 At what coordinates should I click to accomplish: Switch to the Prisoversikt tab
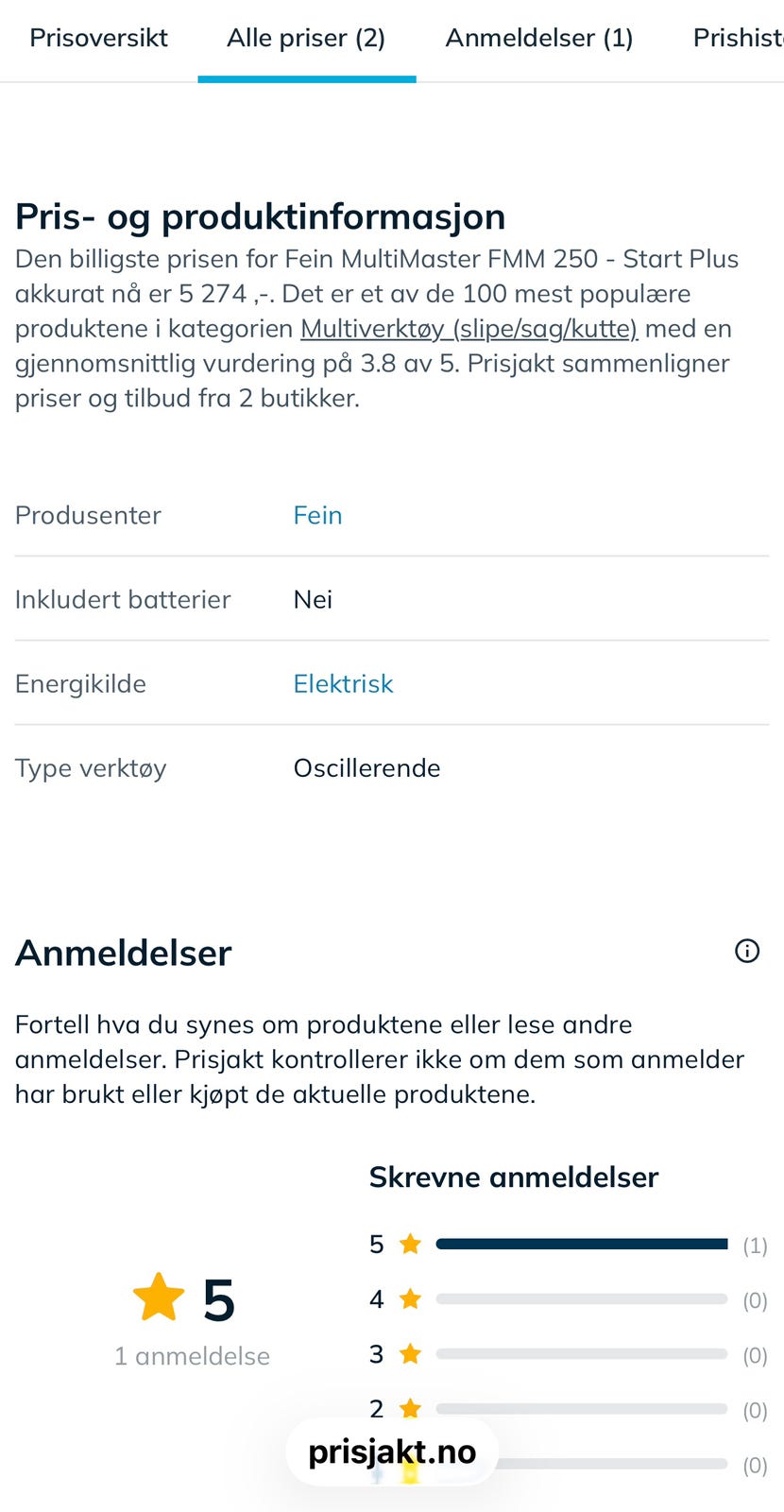(x=98, y=38)
